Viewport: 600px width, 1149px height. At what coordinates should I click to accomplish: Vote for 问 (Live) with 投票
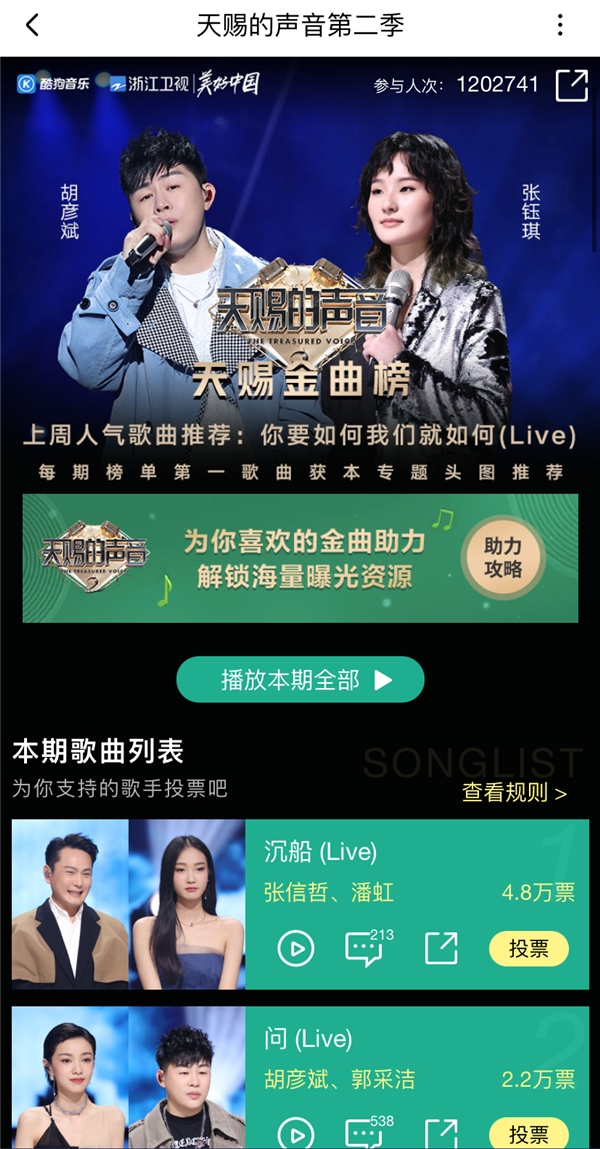(x=528, y=1134)
